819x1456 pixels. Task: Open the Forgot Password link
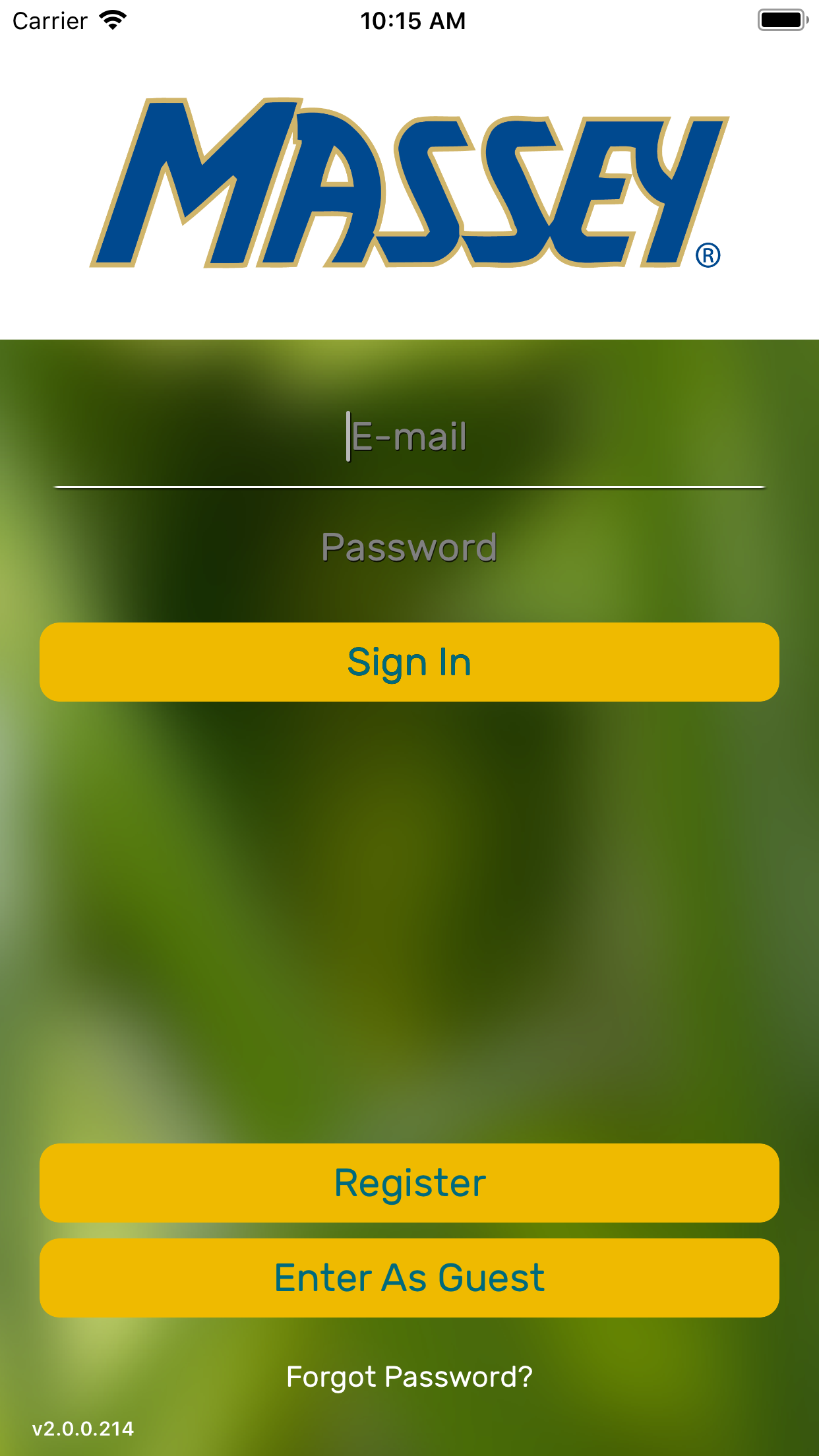click(x=409, y=1378)
